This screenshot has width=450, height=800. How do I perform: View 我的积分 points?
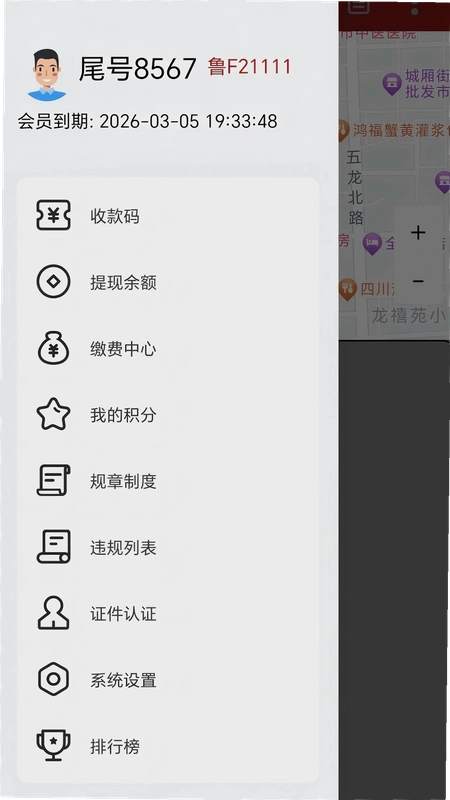[x=168, y=415]
